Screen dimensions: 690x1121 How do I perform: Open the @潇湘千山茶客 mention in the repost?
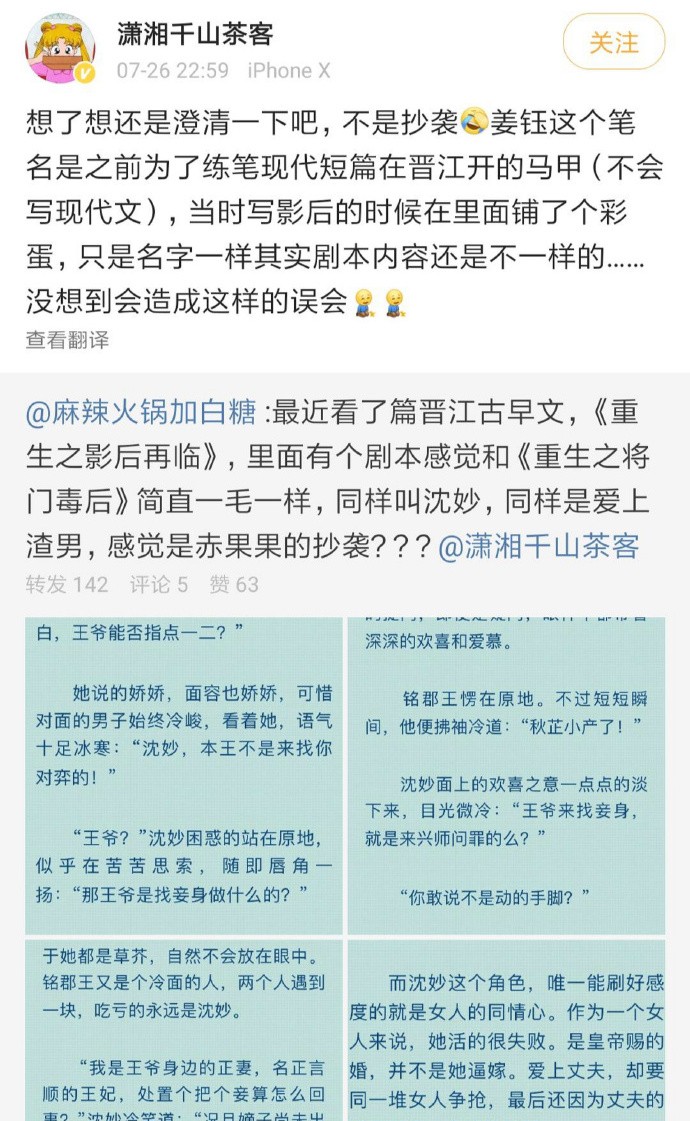pos(538,546)
